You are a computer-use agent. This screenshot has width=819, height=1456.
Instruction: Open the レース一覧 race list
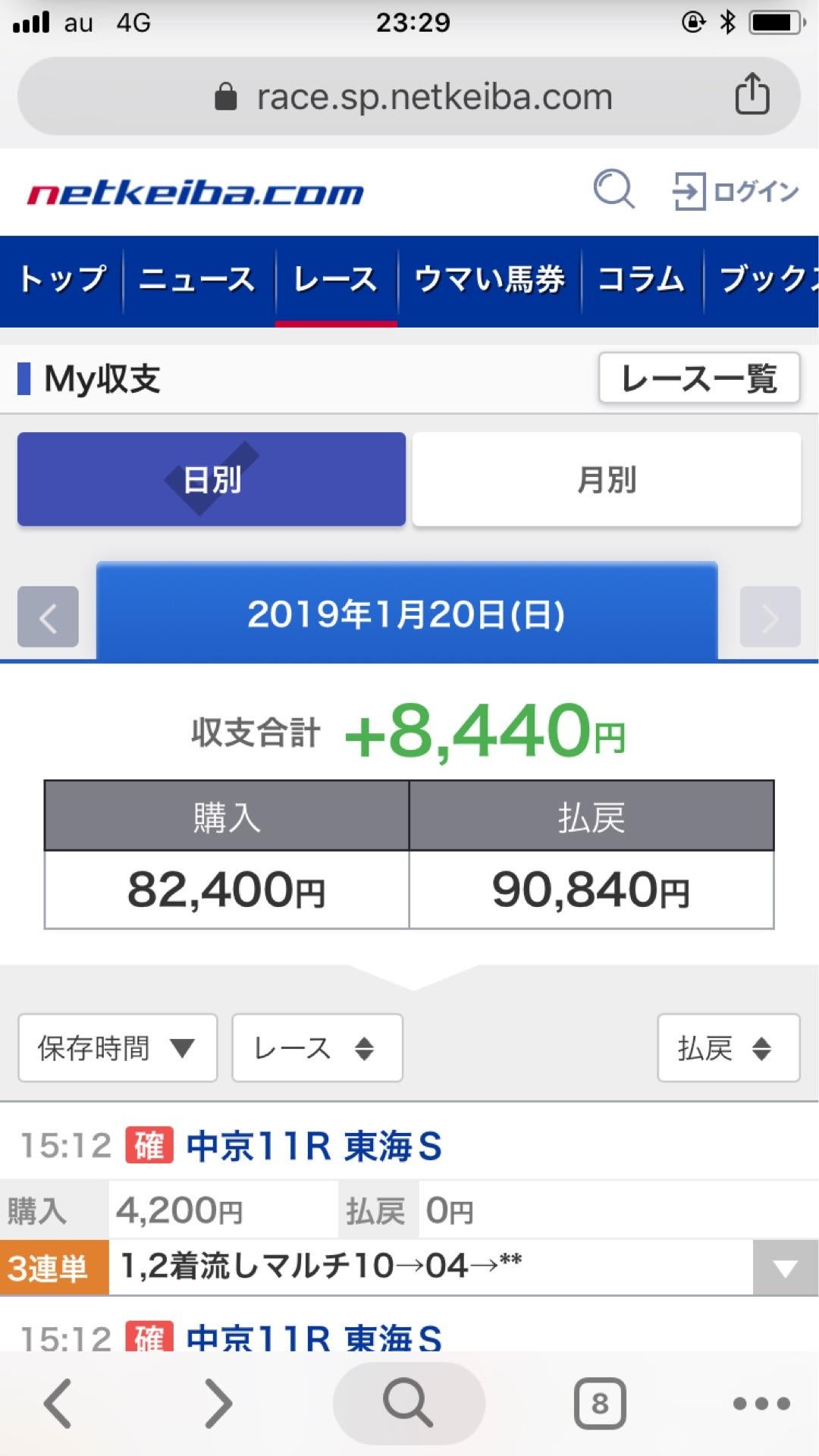[698, 379]
